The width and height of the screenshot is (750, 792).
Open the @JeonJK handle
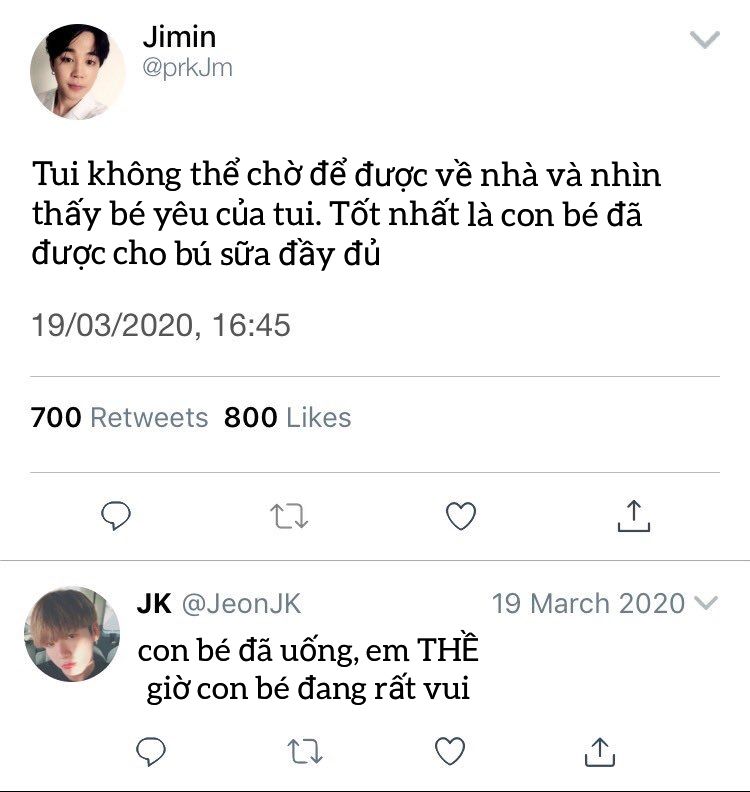[x=241, y=603]
